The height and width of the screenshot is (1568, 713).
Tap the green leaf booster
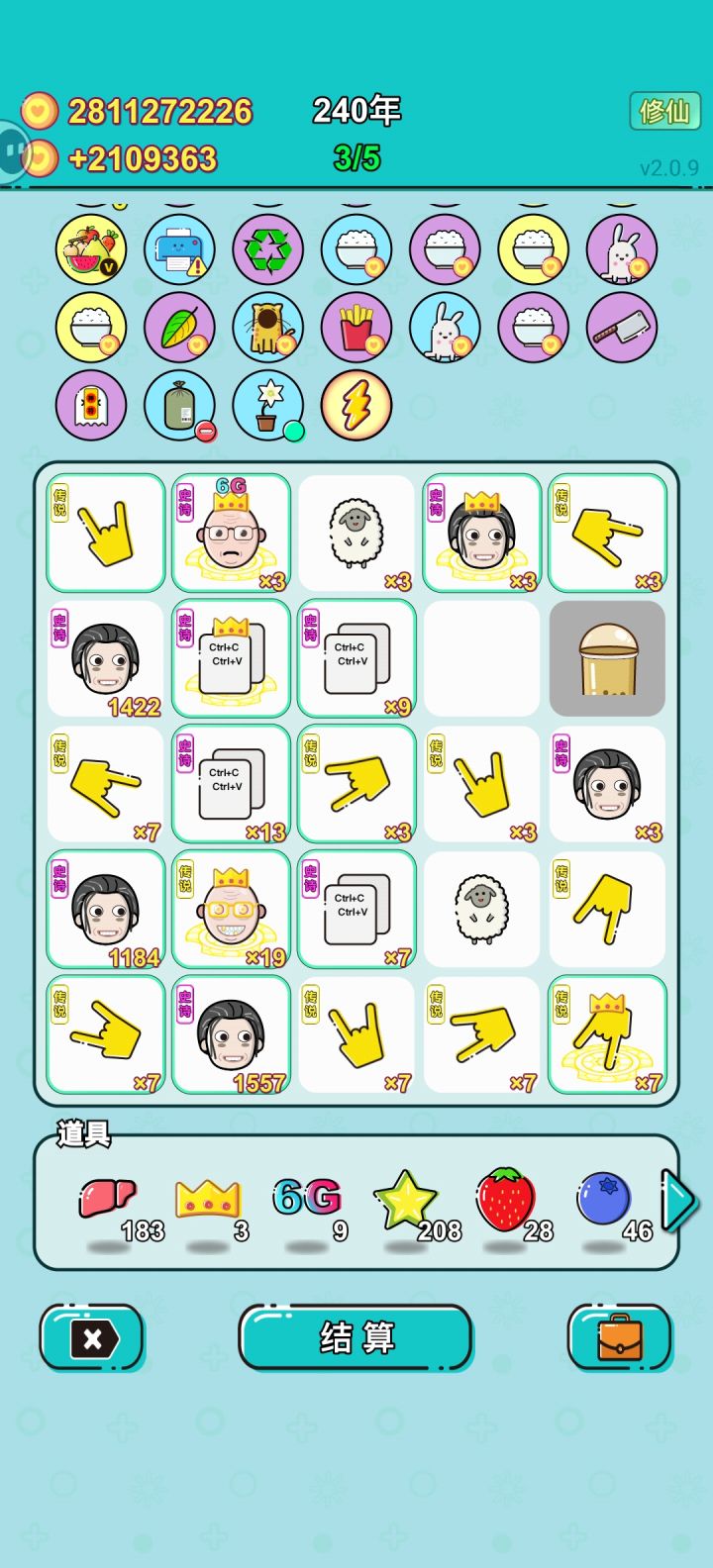pyautogui.click(x=179, y=327)
